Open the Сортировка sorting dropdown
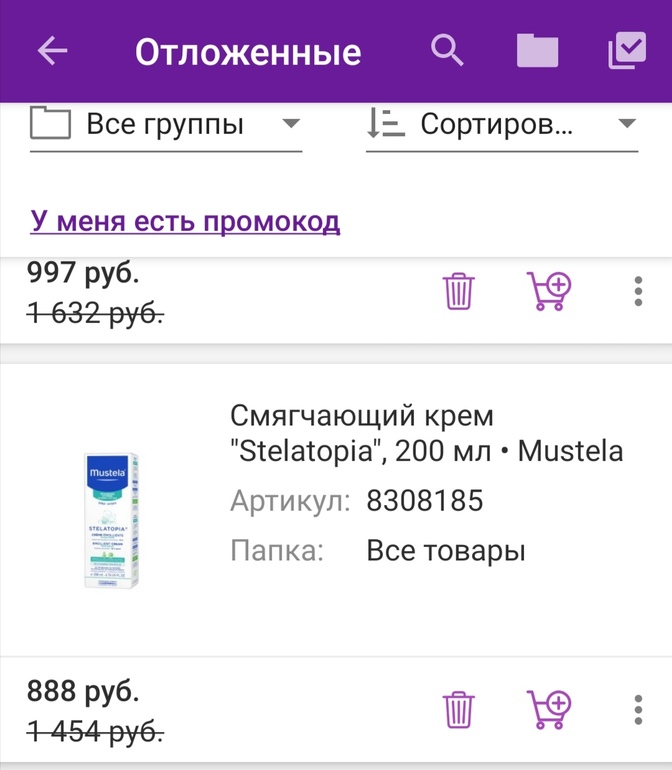Image resolution: width=672 pixels, height=770 pixels. click(x=502, y=126)
